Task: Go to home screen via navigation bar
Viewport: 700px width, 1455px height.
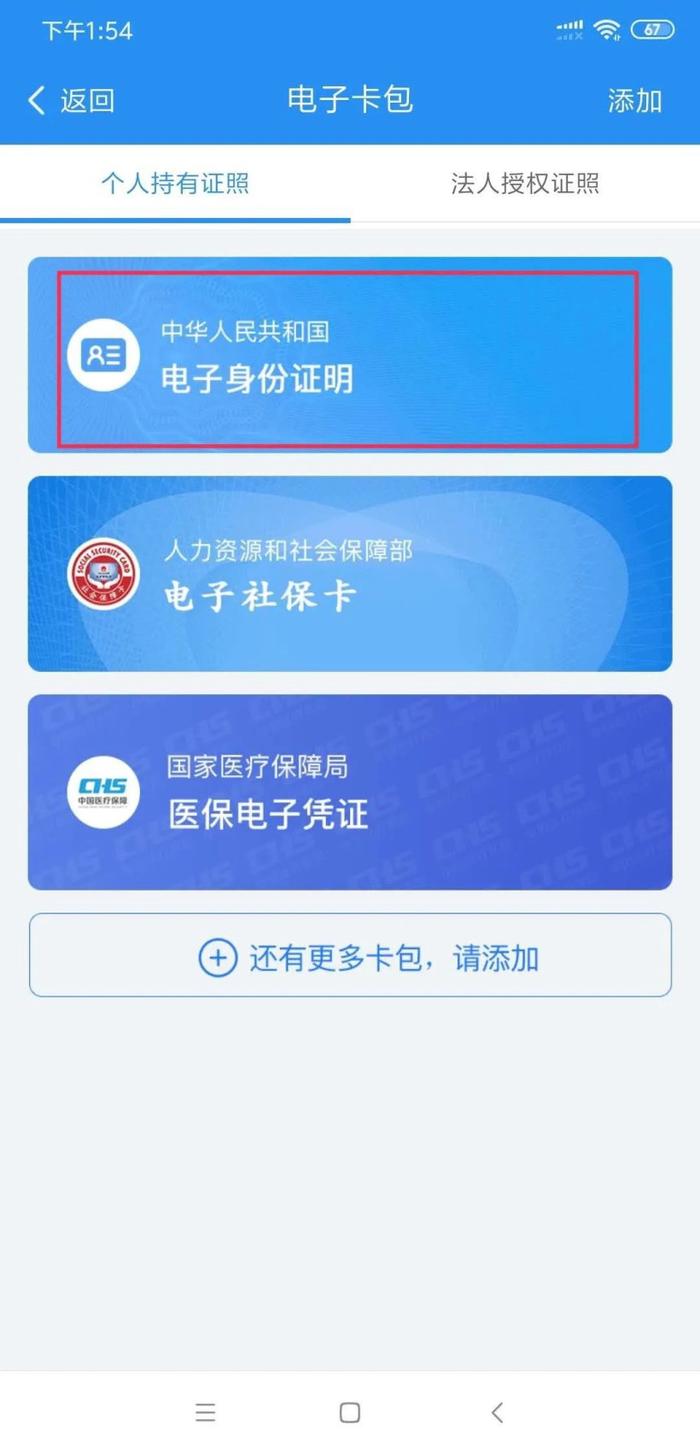Action: tap(350, 1412)
